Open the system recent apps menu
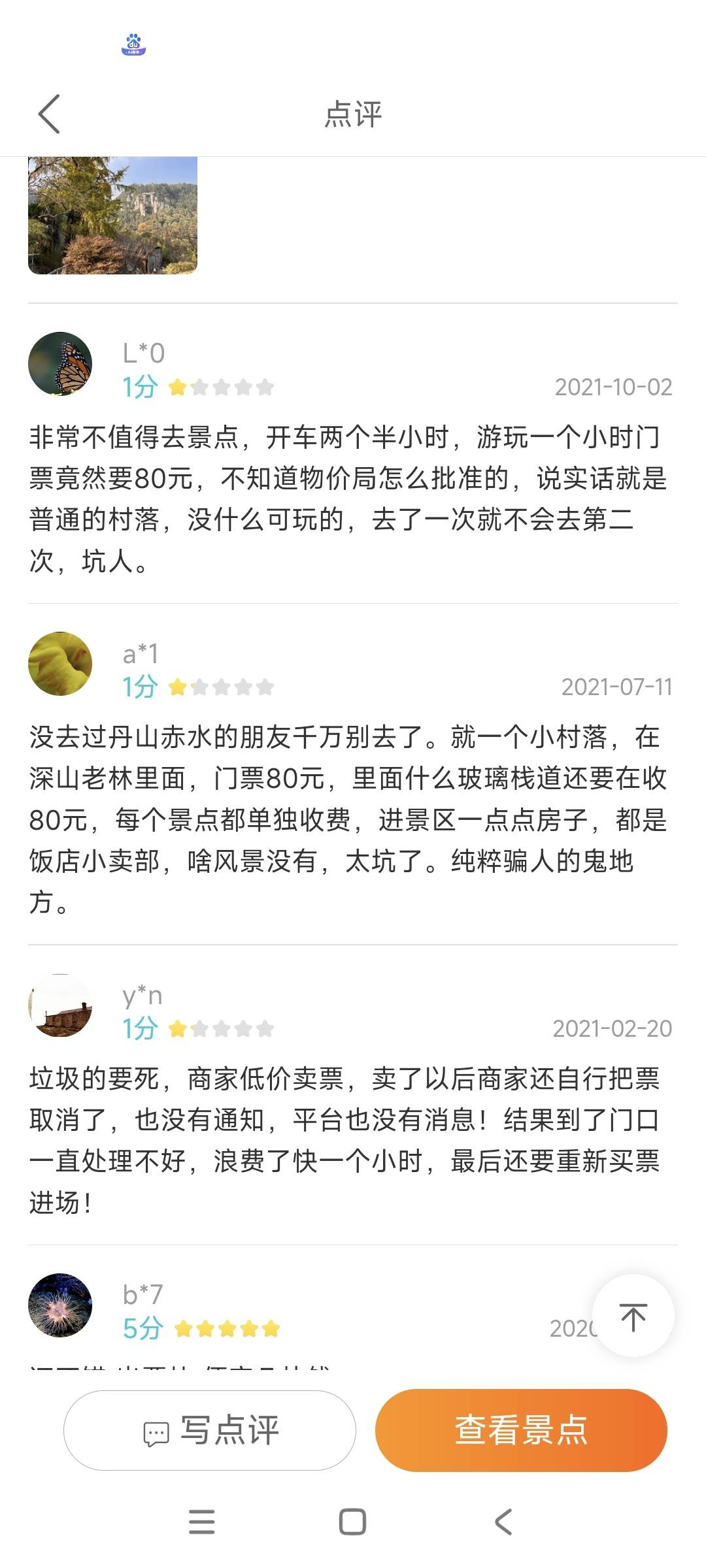The height and width of the screenshot is (1568, 706). [x=201, y=1522]
